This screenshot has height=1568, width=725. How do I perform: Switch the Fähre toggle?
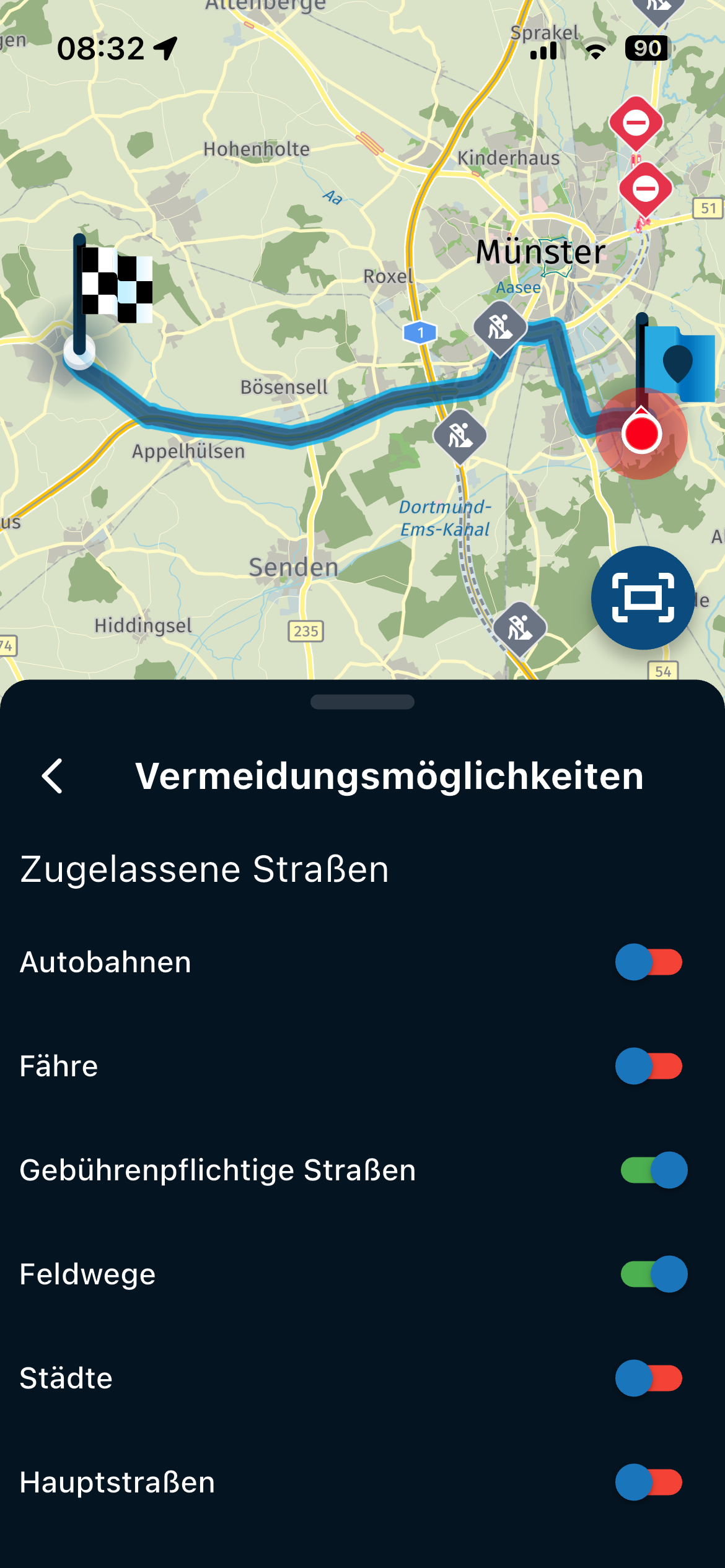click(649, 1066)
